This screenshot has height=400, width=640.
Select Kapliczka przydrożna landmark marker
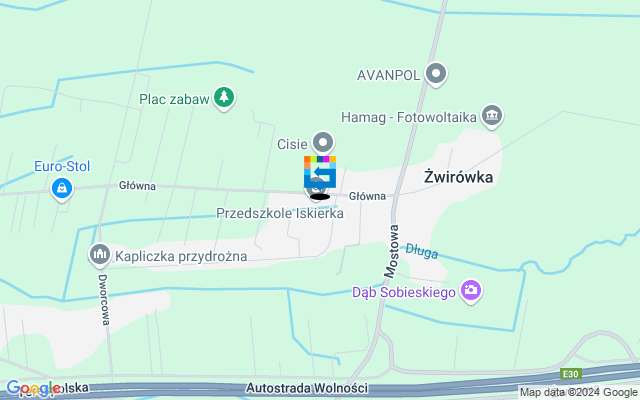pos(99,255)
